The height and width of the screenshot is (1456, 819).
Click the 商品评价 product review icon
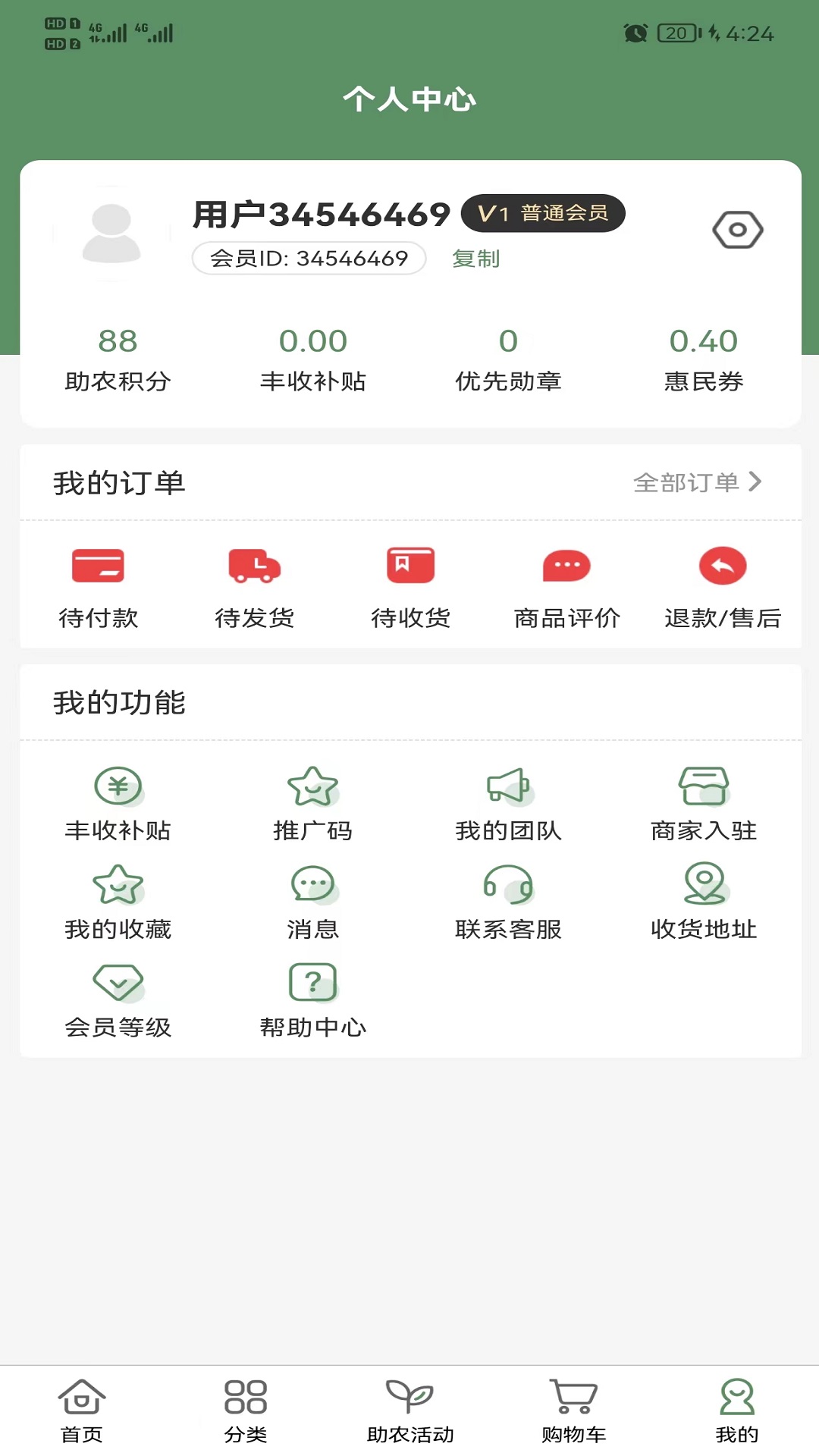point(566,584)
